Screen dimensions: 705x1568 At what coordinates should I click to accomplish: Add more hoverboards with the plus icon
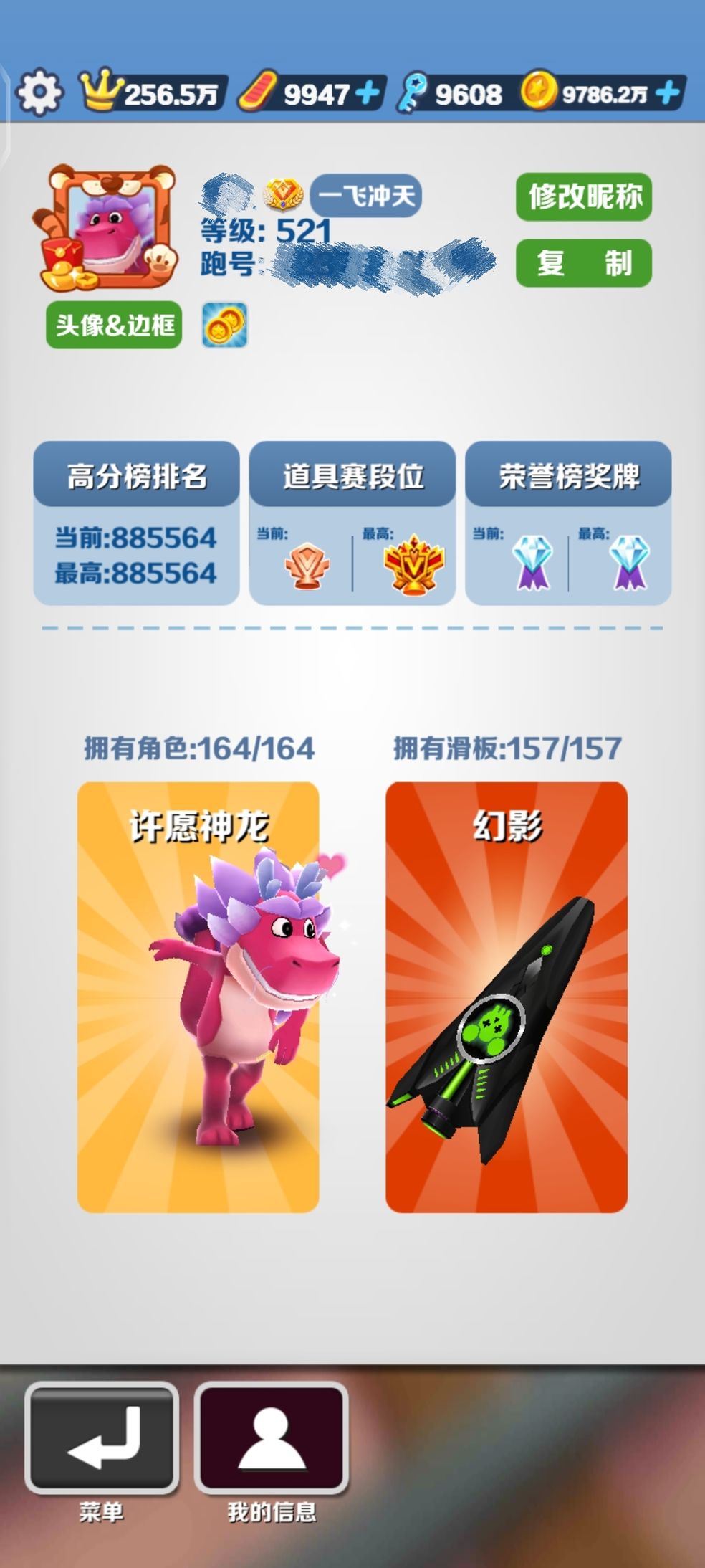tap(368, 93)
